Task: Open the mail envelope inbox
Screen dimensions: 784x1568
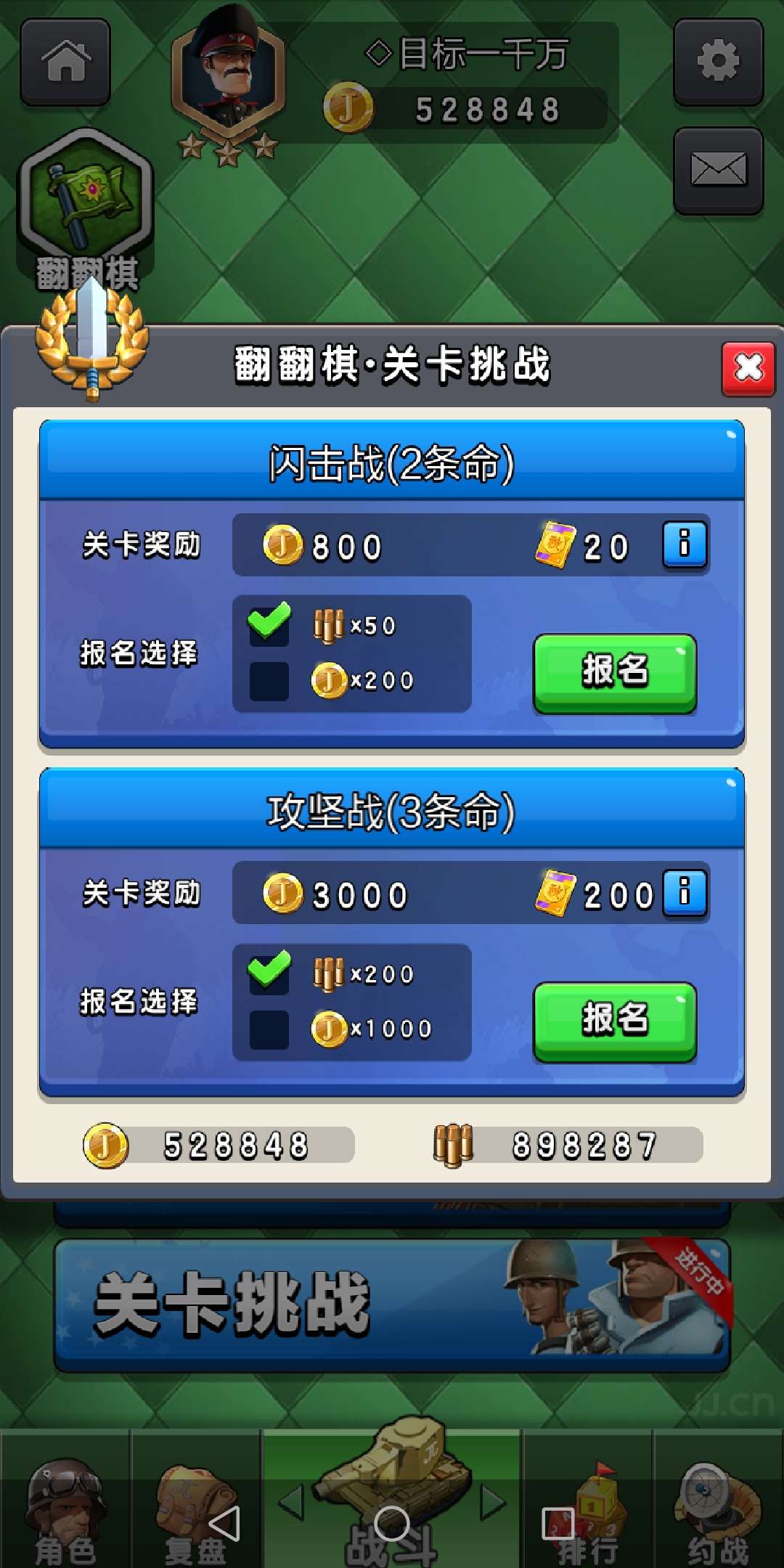Action: point(717,171)
